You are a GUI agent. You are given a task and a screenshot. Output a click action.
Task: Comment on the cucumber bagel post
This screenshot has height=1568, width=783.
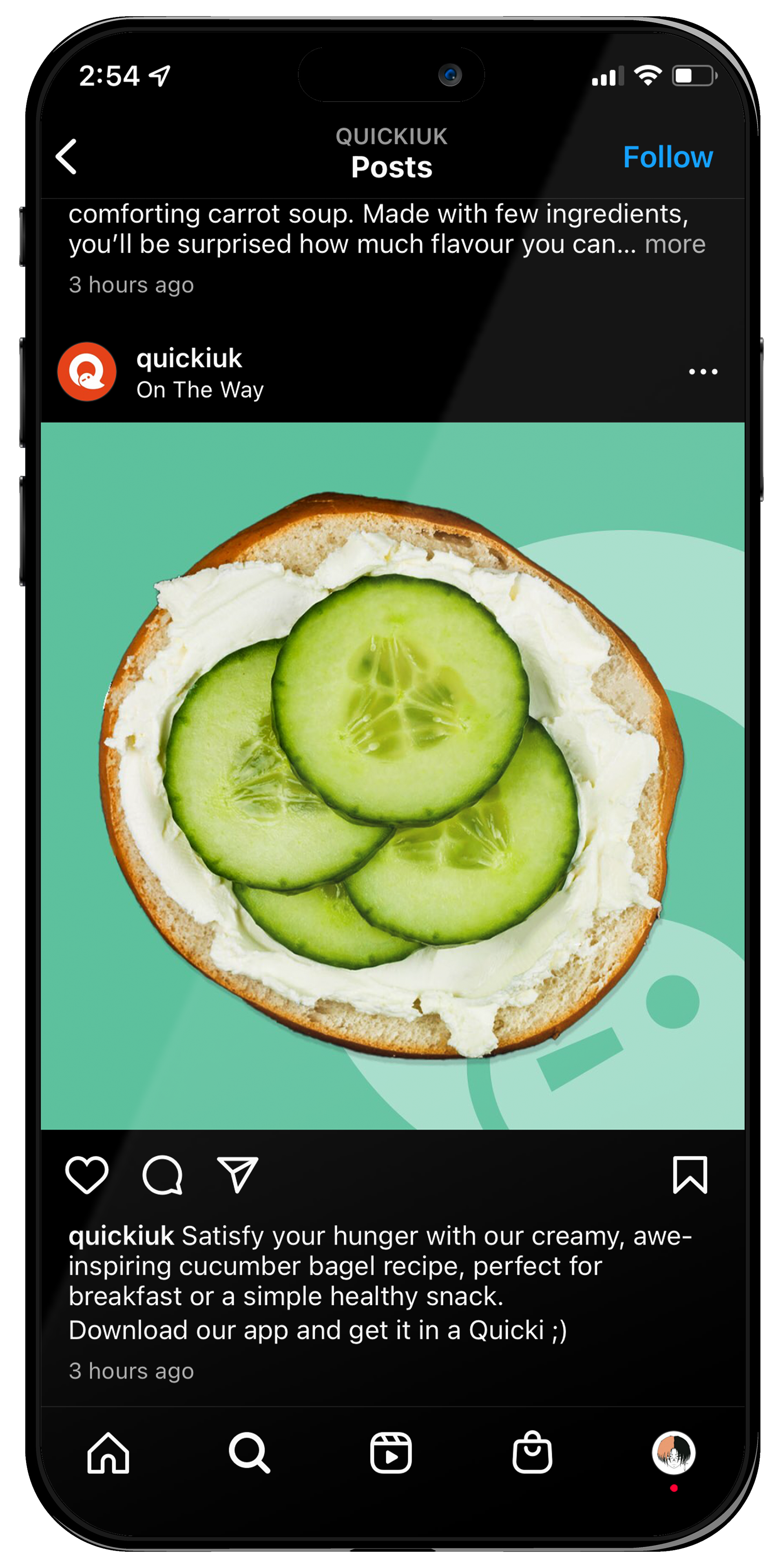[x=162, y=1175]
